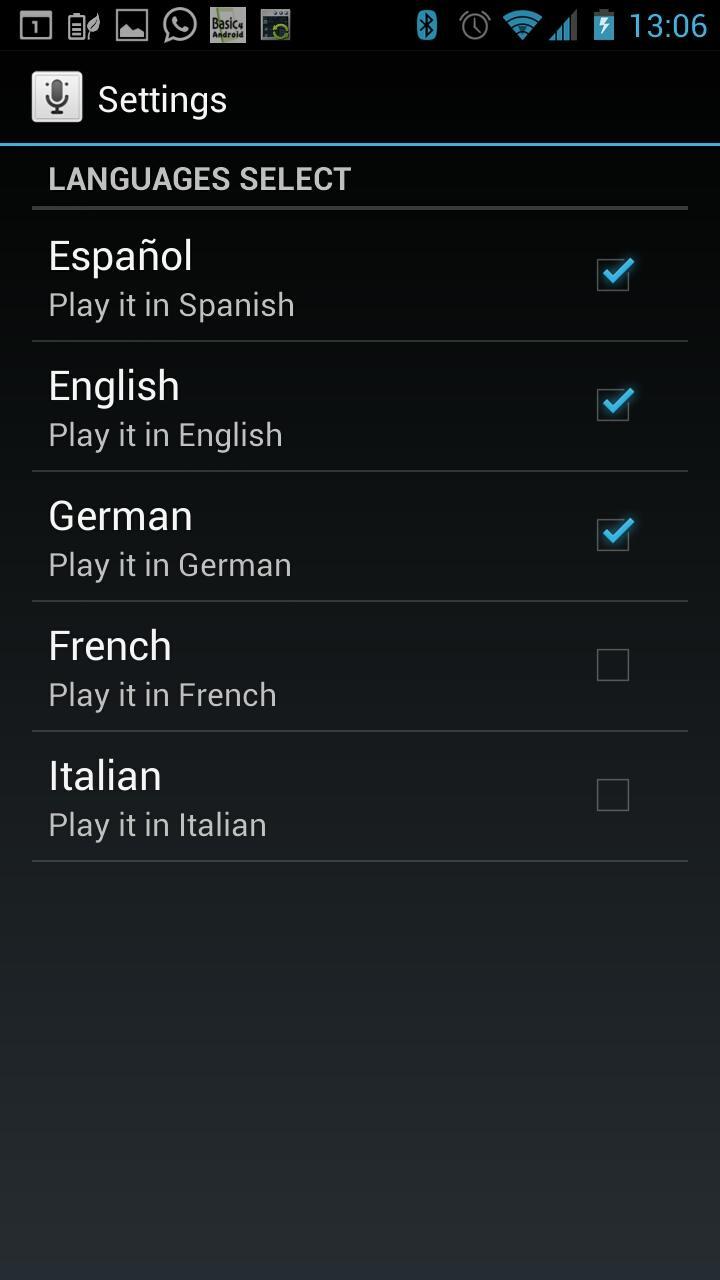This screenshot has width=720, height=1280.
Task: Deselect German playback language
Action: click(613, 534)
